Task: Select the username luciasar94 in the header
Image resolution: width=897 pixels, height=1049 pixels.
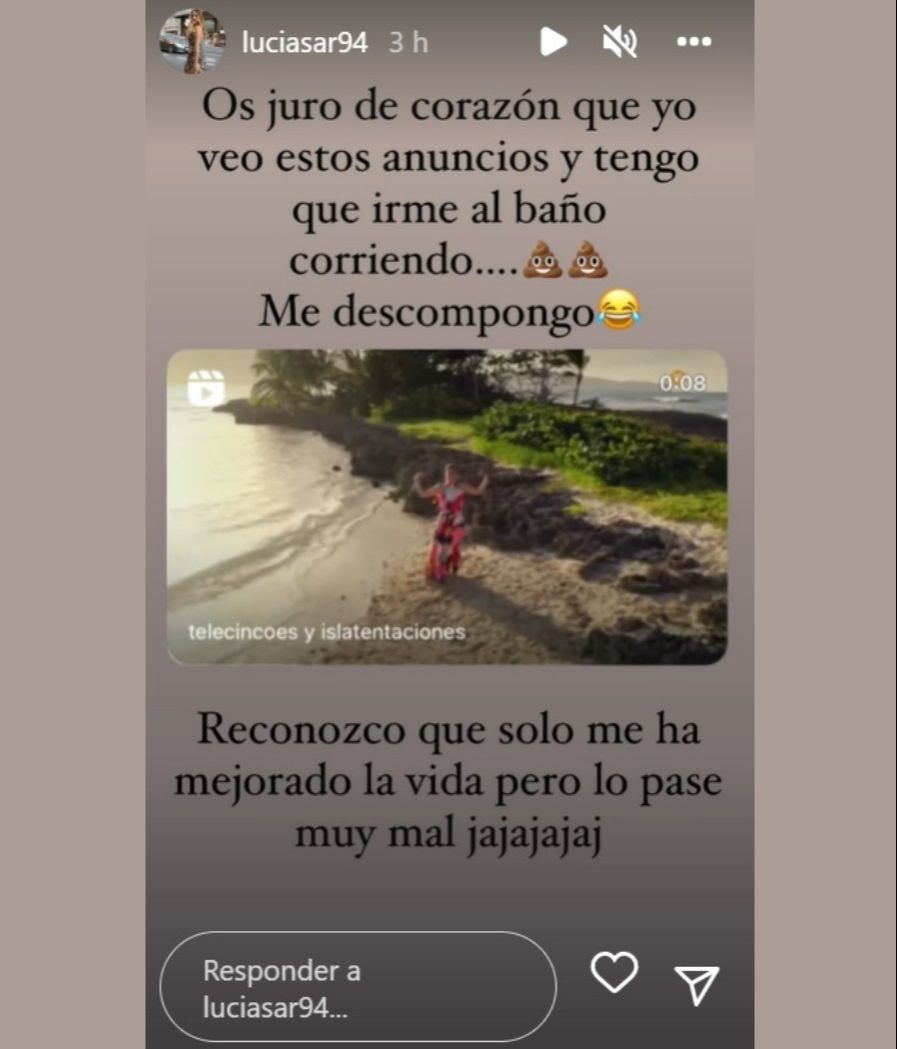Action: pyautogui.click(x=305, y=42)
